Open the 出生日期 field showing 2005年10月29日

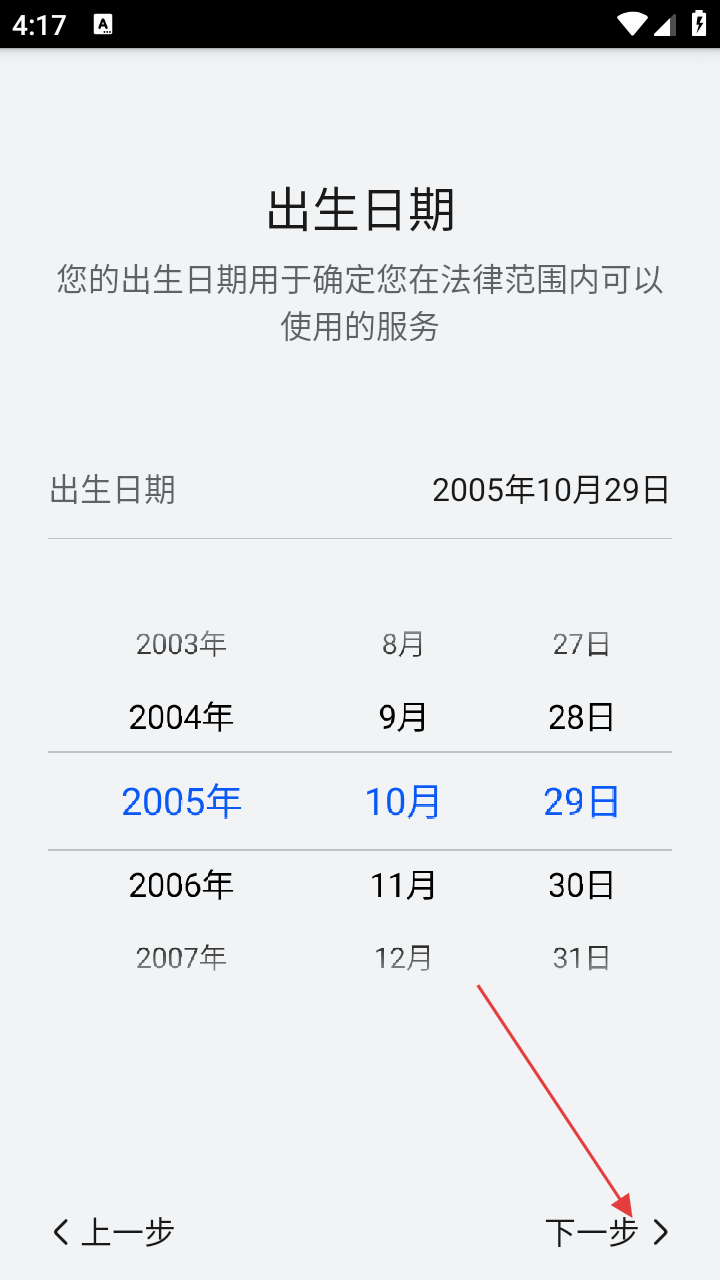[x=550, y=490]
